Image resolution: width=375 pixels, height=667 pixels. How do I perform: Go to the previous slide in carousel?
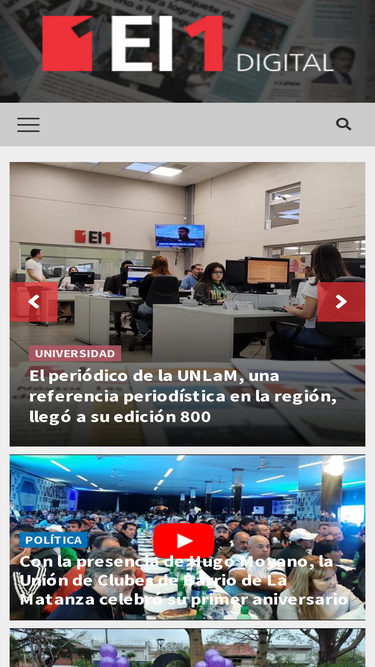click(x=34, y=302)
